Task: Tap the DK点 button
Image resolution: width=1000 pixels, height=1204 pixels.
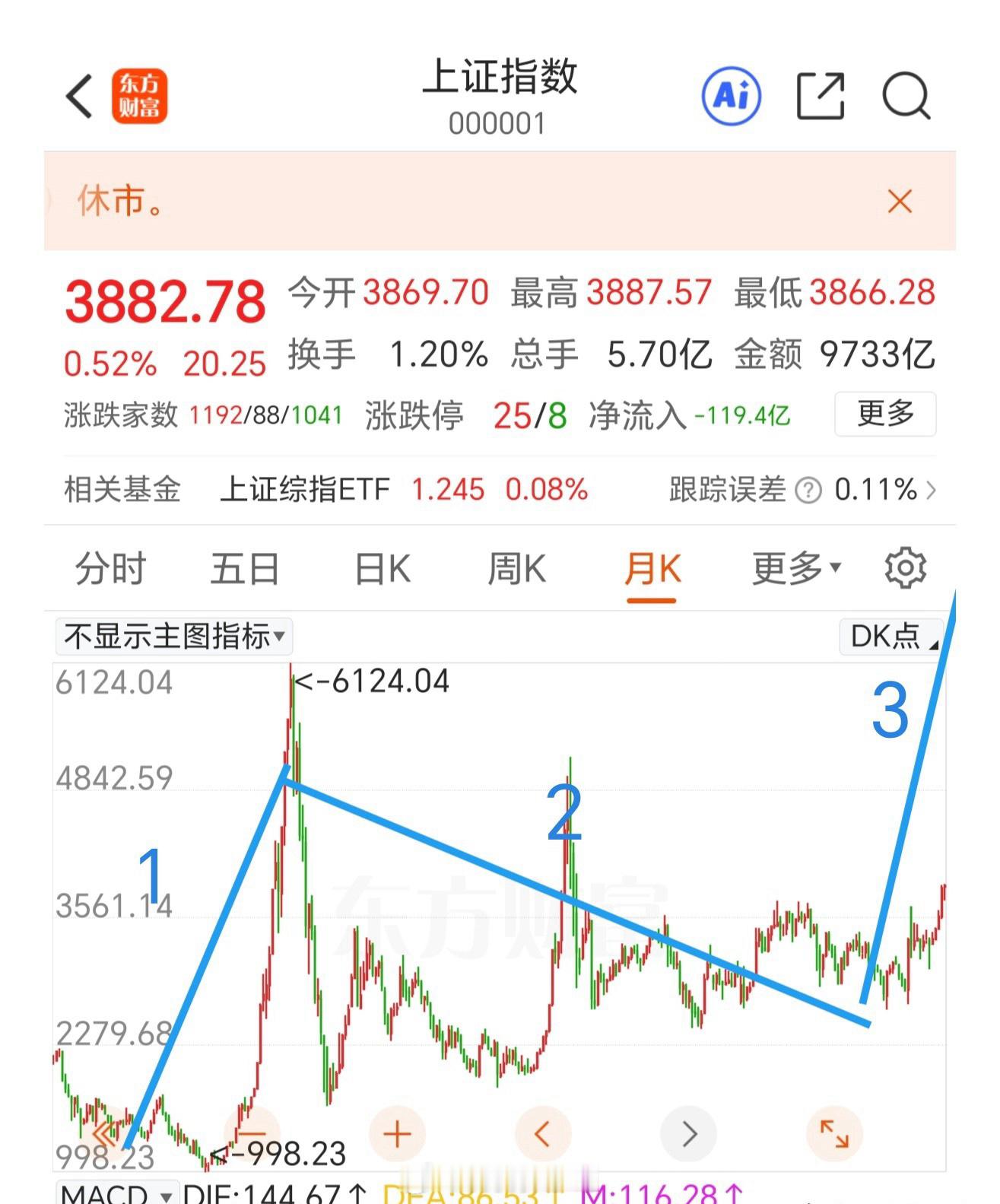Action: click(890, 636)
